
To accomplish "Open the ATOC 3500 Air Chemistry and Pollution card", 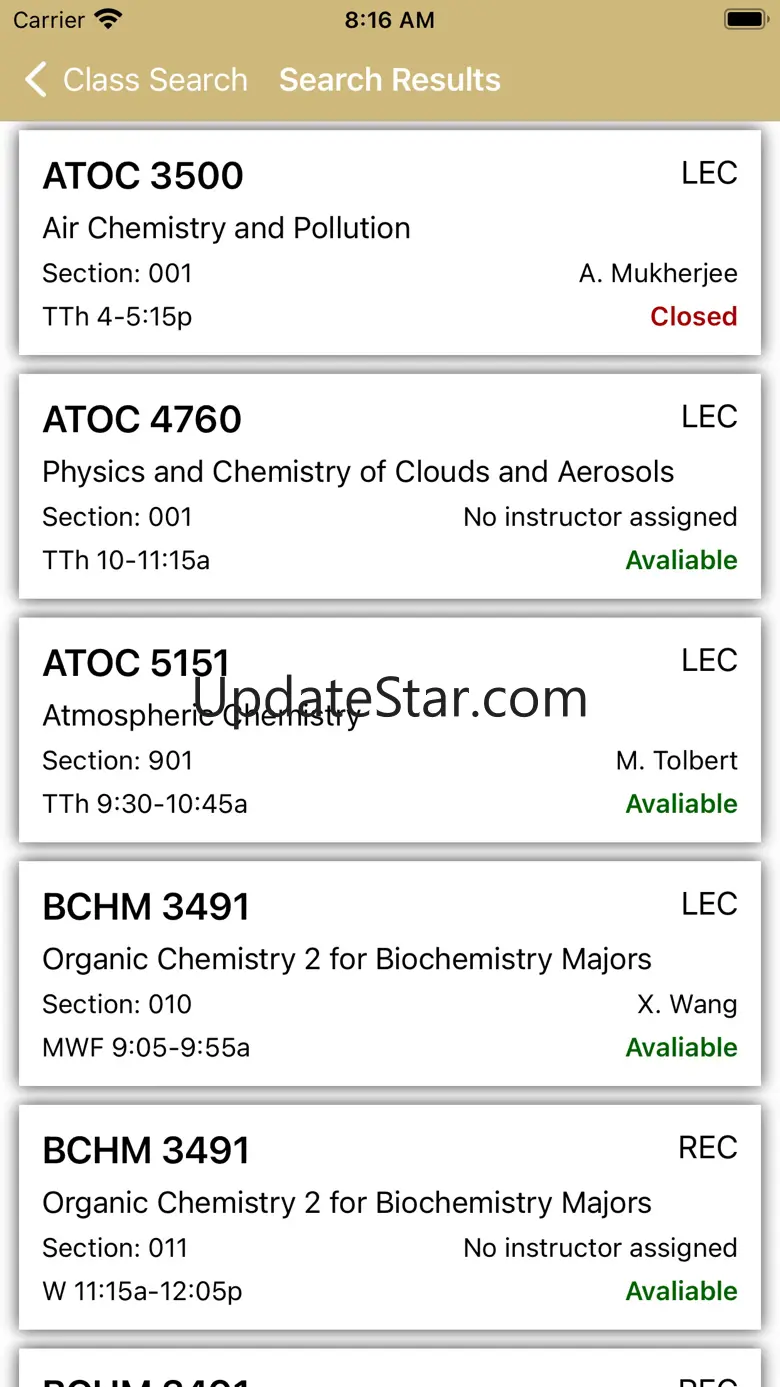I will coord(390,243).
